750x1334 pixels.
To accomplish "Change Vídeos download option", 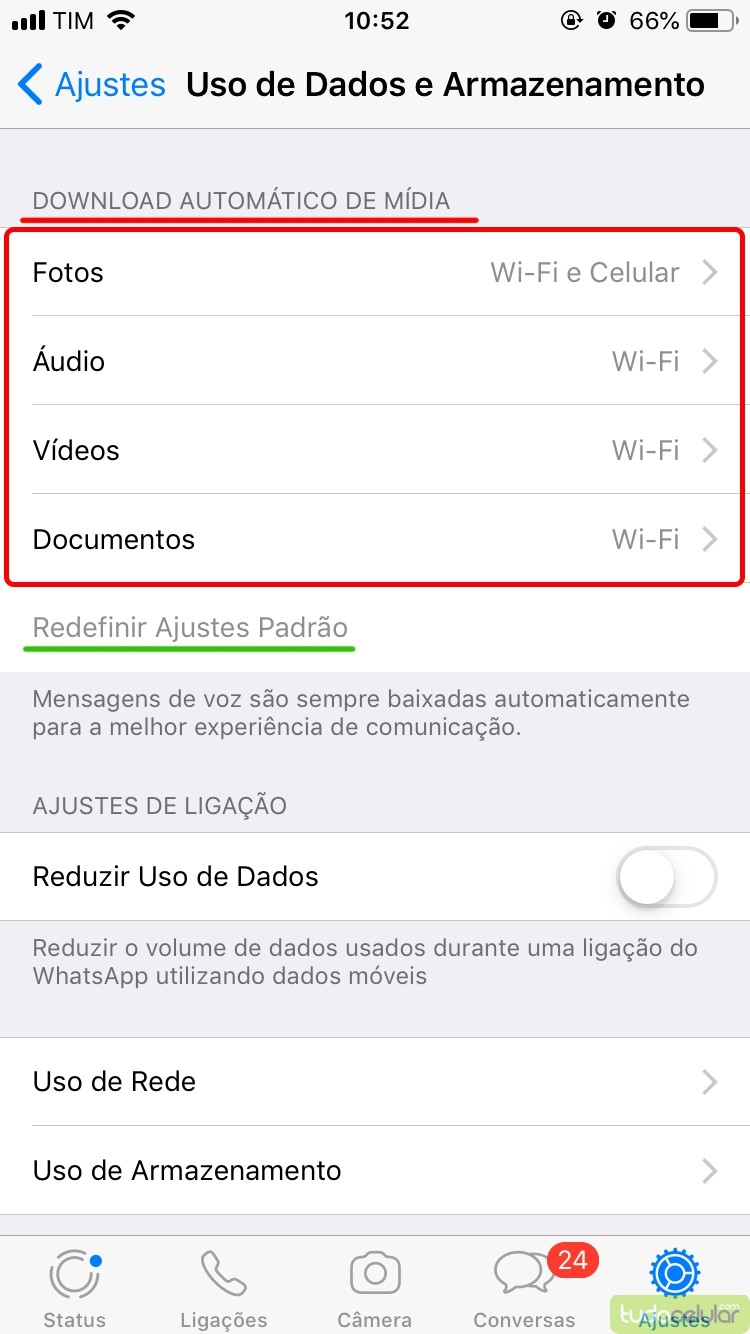I will (x=375, y=450).
